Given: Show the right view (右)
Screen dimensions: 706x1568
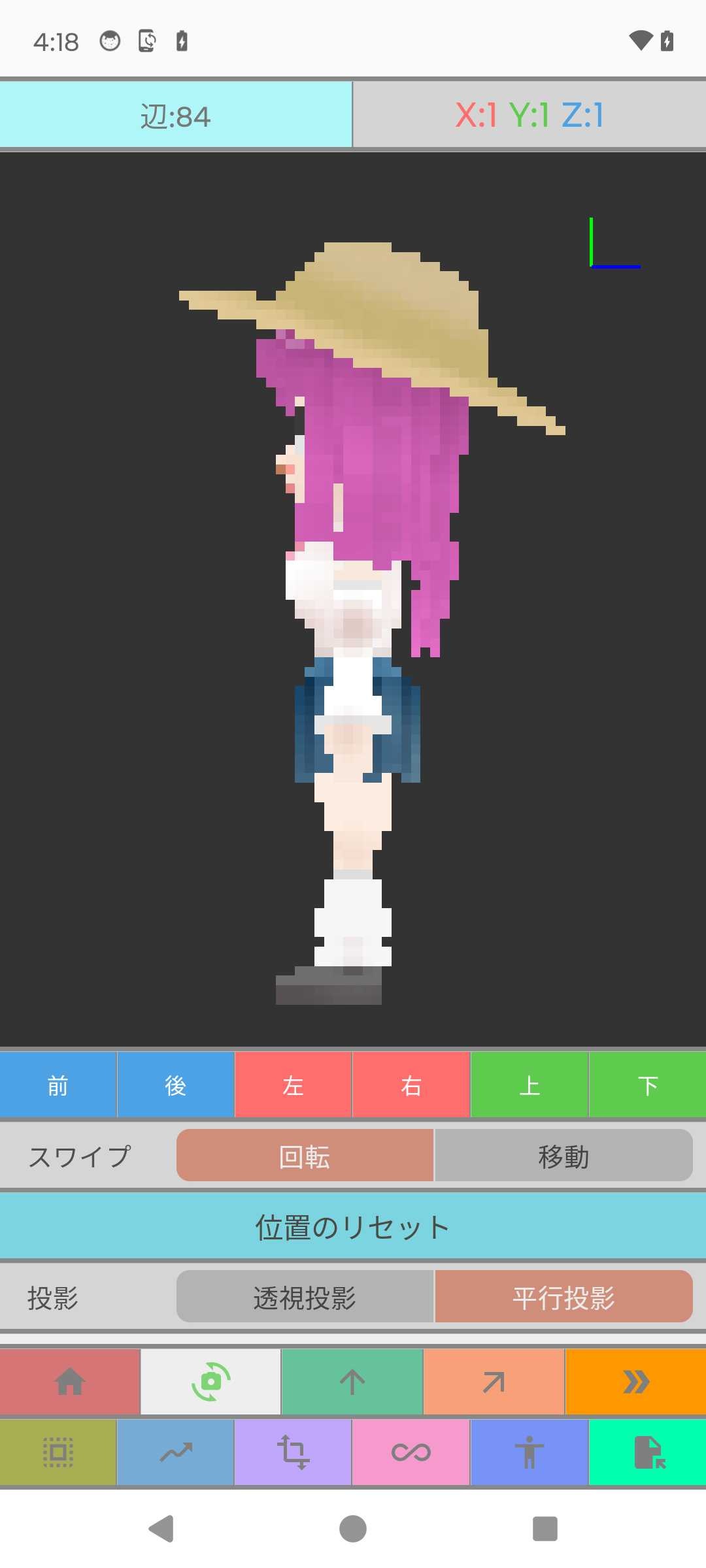Looking at the screenshot, I should click(411, 1085).
